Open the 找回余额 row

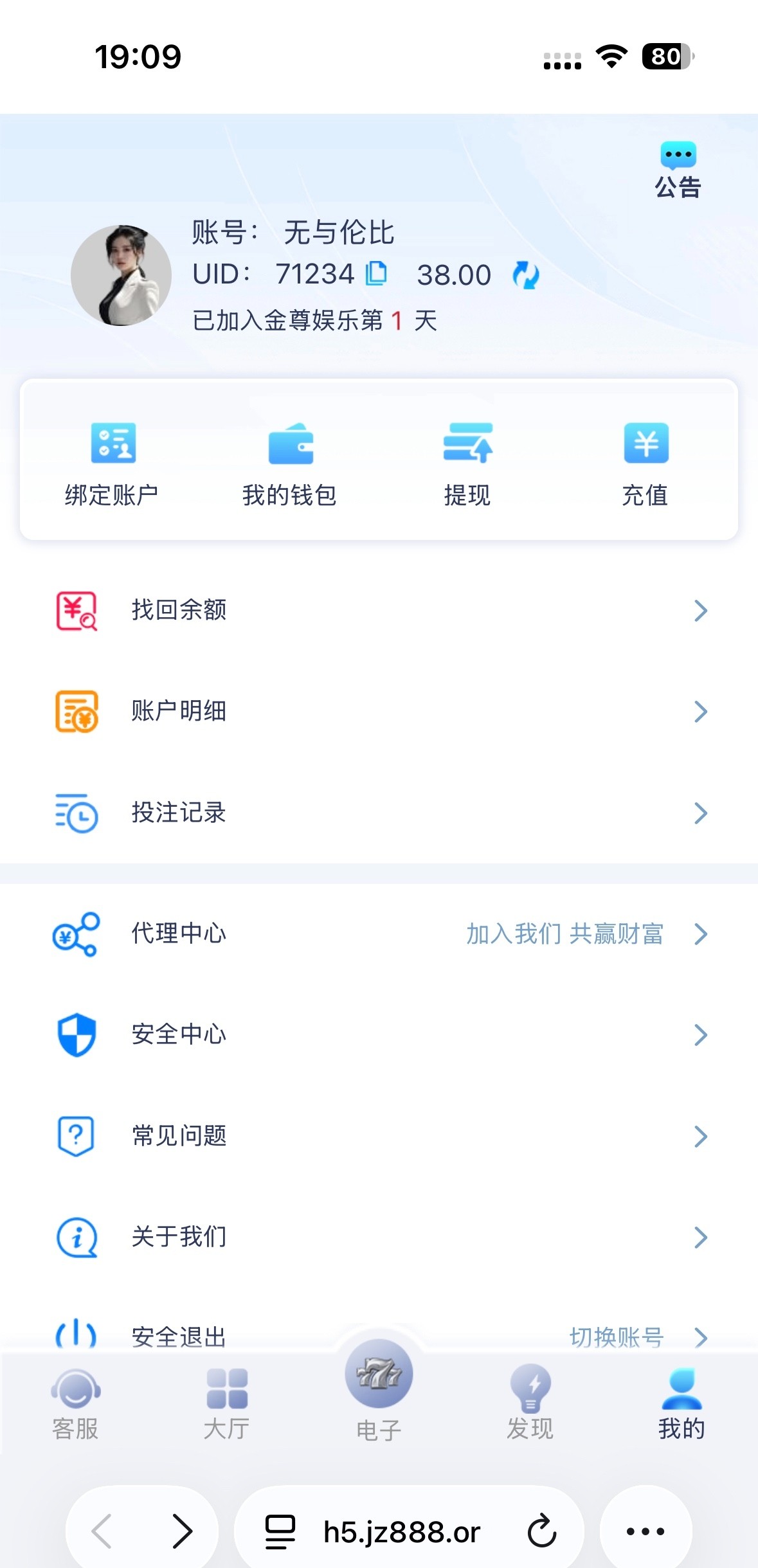[x=379, y=610]
